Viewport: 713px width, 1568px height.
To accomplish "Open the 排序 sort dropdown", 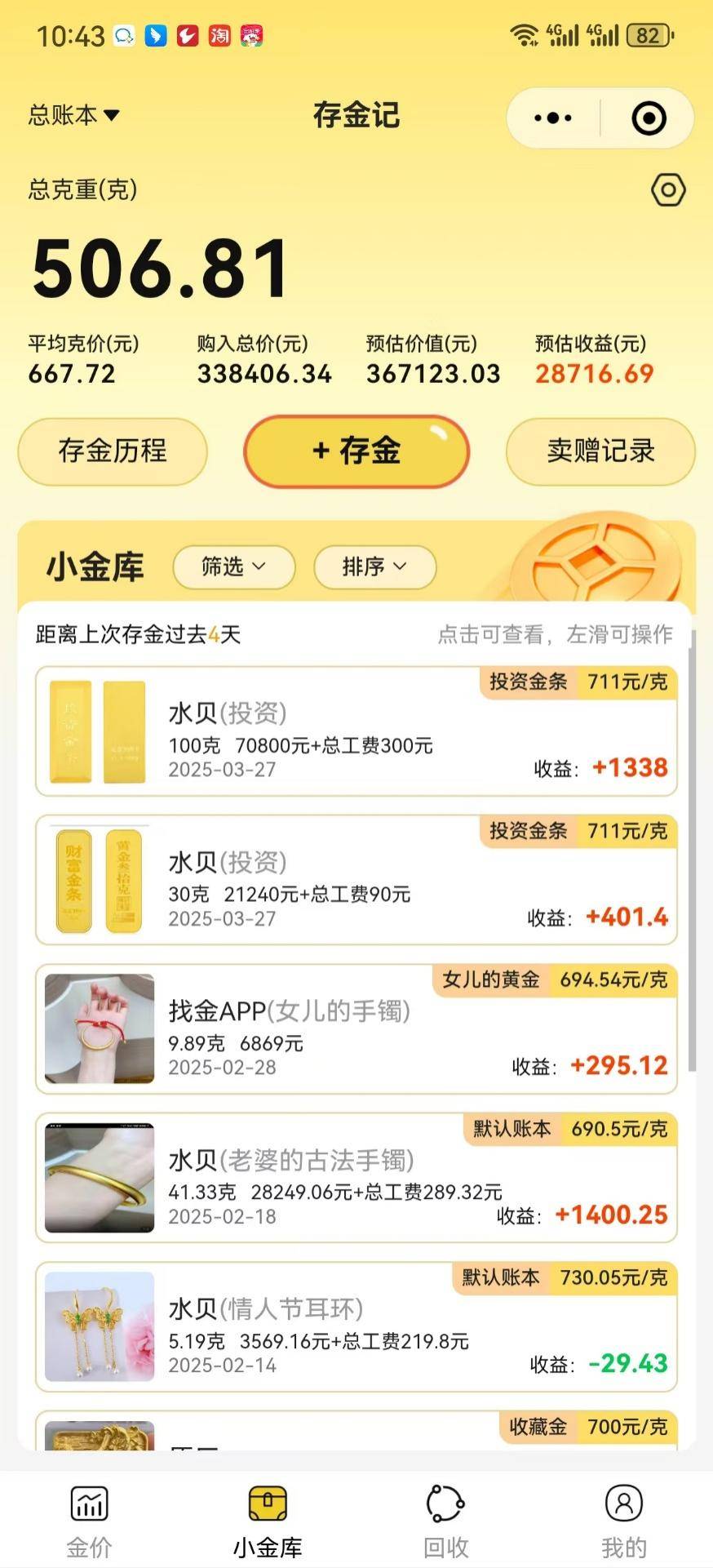I will 374,566.
